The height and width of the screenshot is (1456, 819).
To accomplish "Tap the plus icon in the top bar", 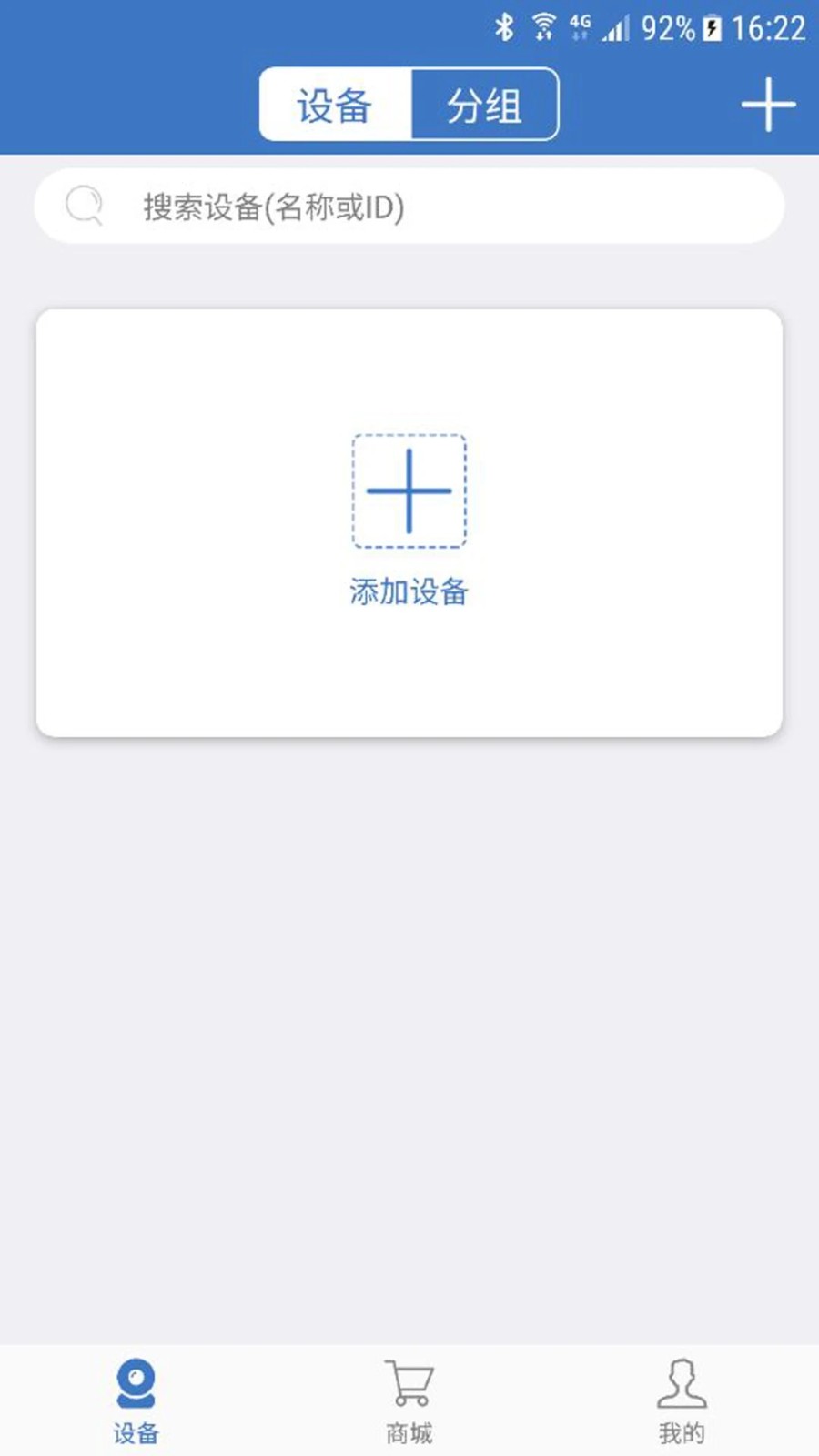I will pos(768,105).
